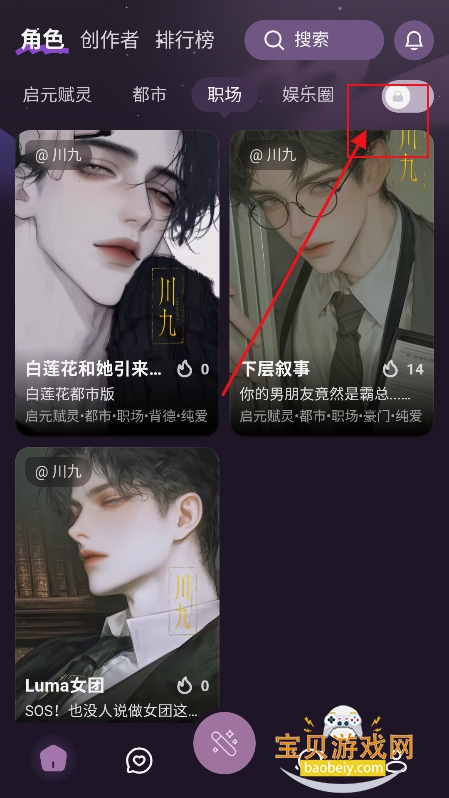Open the Luma女团 character card
The height and width of the screenshot is (798, 449).
[117, 584]
